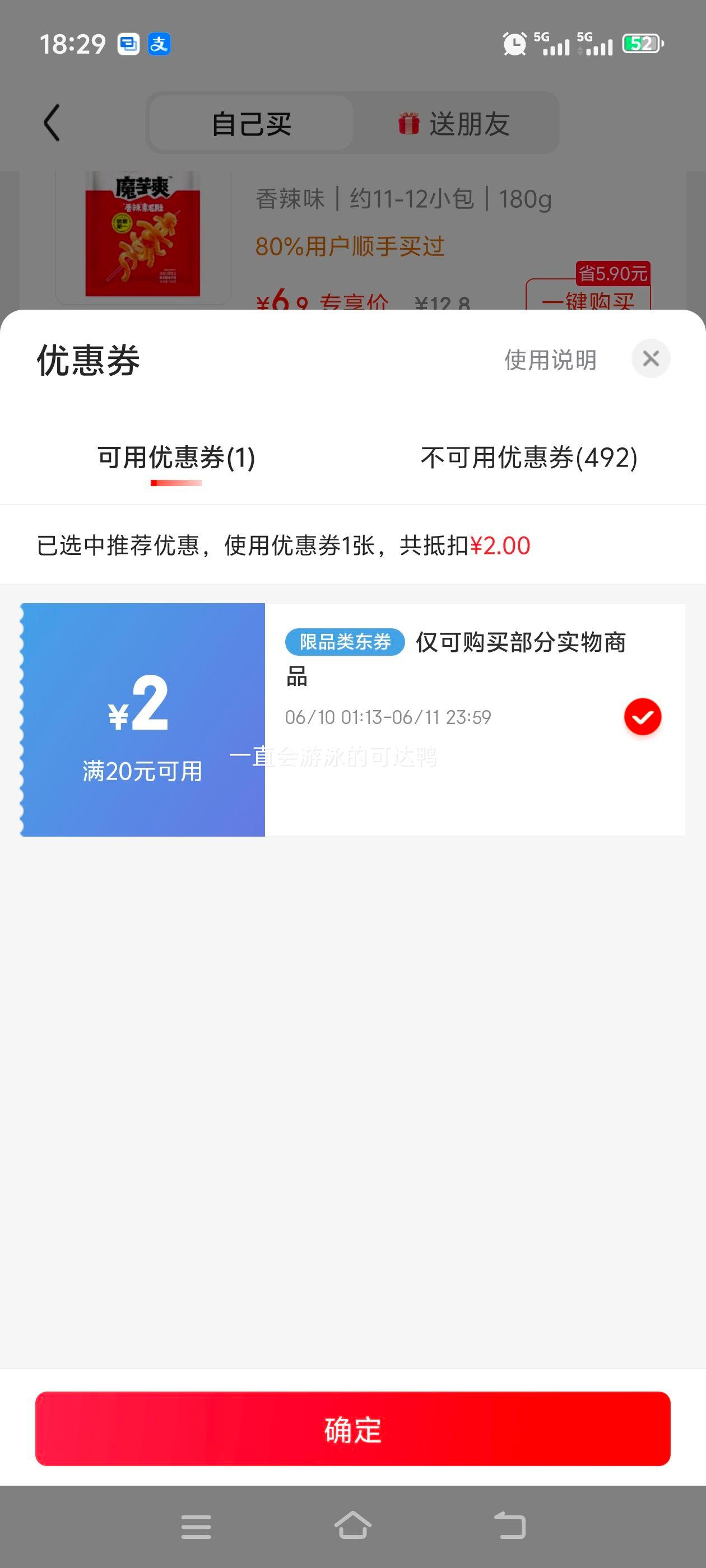Viewport: 706px width, 1568px height.
Task: Tap the system home button
Action: [x=352, y=1525]
